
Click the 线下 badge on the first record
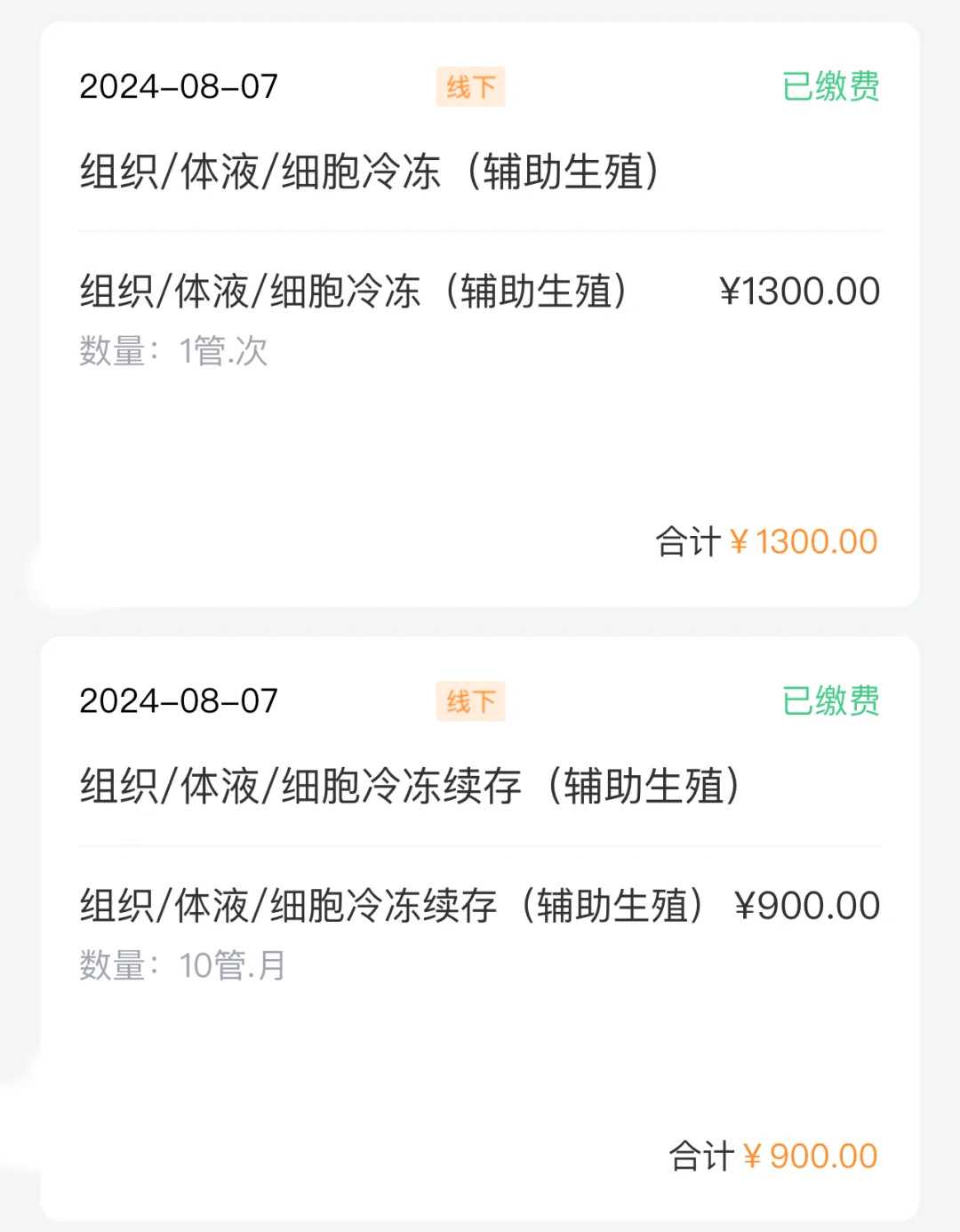pos(471,86)
